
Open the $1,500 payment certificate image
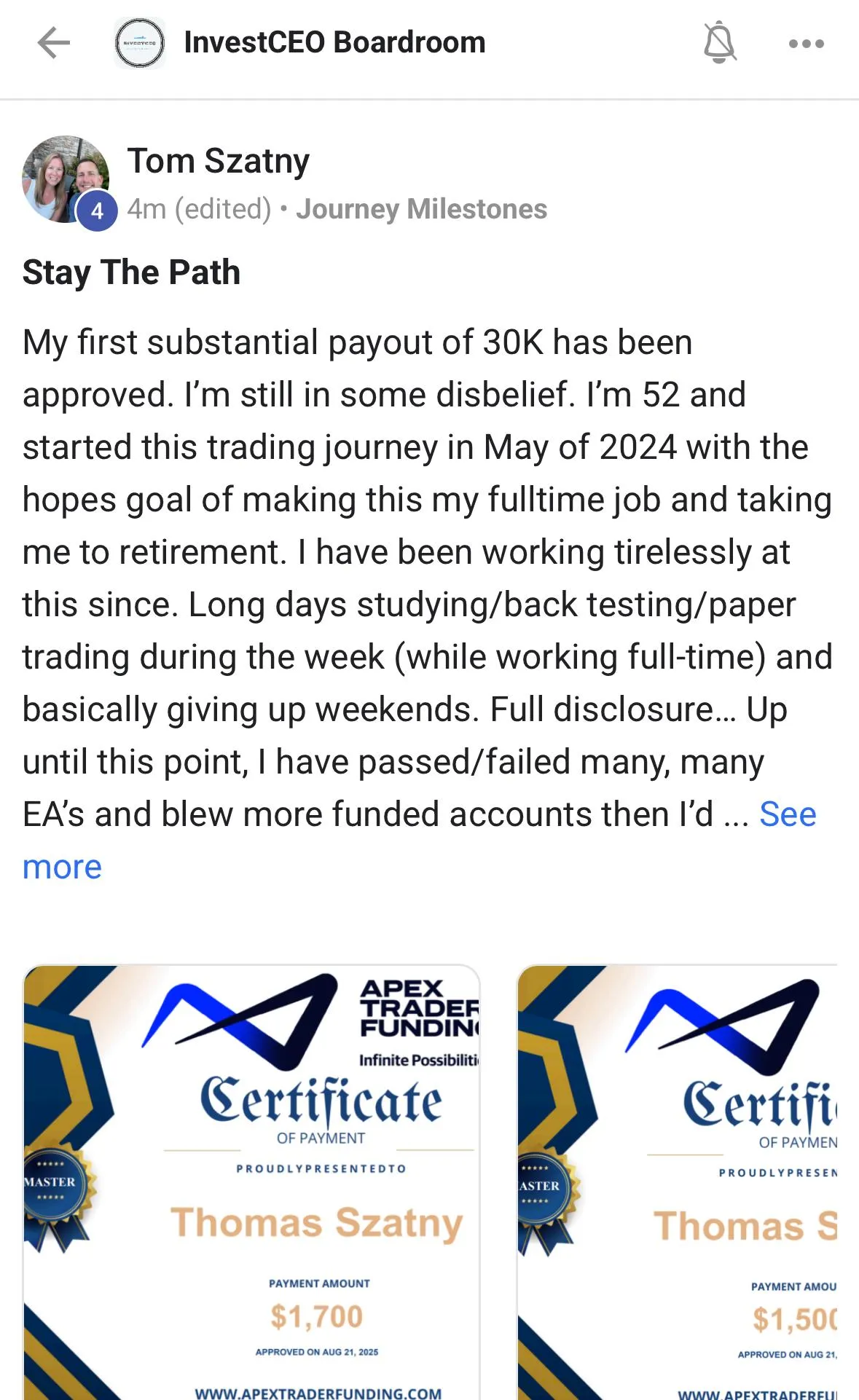click(x=678, y=1181)
